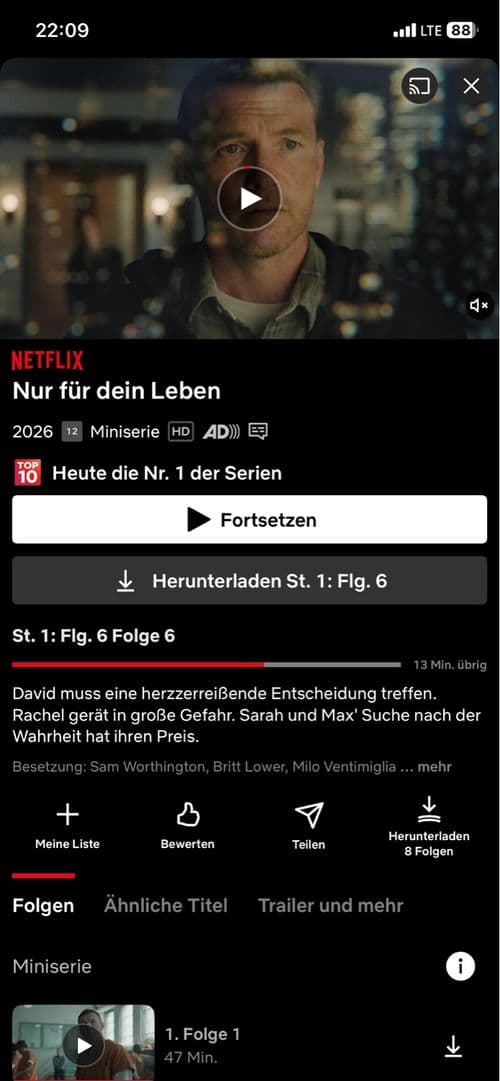Cast the video to another device
The height and width of the screenshot is (1081, 500).
(x=419, y=86)
